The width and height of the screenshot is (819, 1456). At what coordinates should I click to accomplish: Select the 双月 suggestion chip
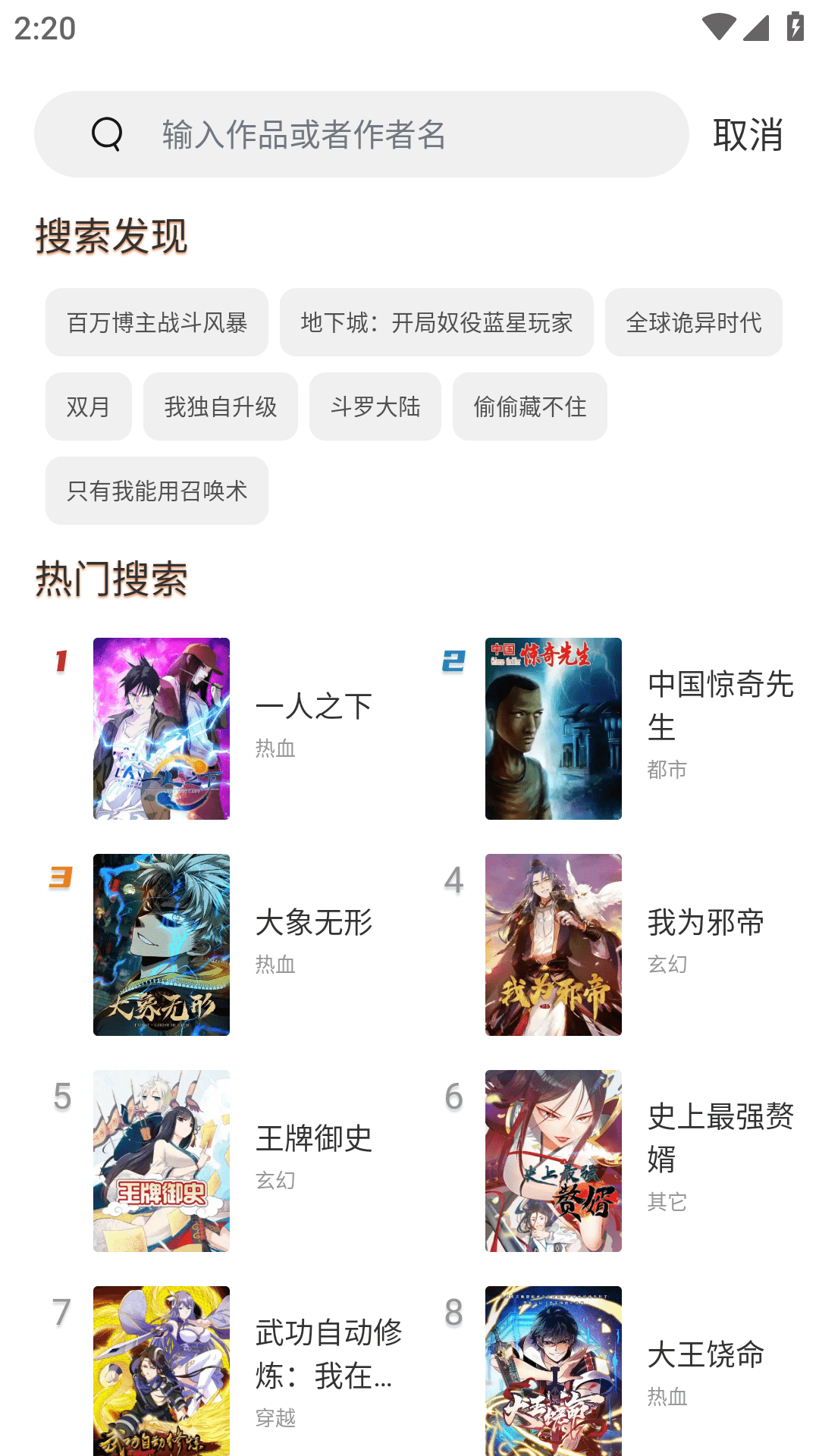pyautogui.click(x=89, y=406)
